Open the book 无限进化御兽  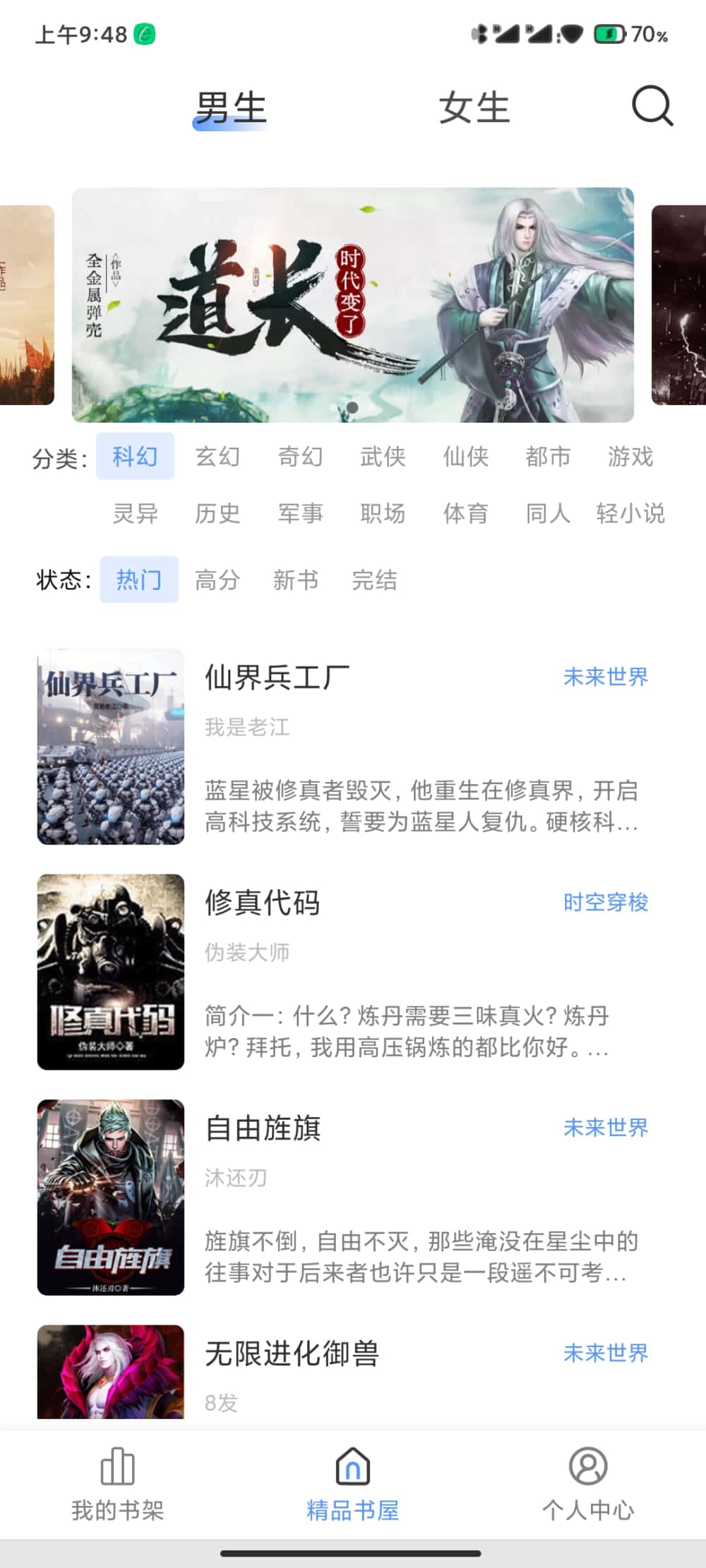click(292, 1353)
